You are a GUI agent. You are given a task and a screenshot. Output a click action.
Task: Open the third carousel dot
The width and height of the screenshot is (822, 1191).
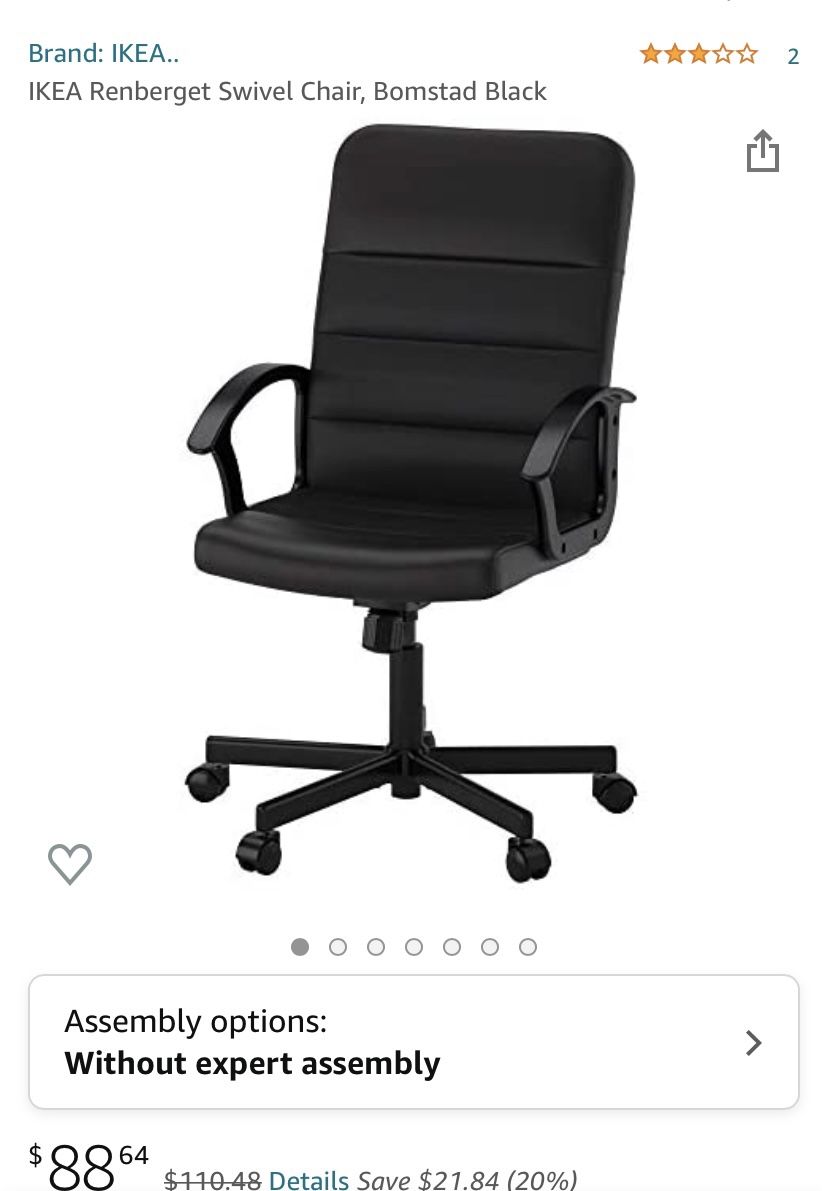coord(376,946)
